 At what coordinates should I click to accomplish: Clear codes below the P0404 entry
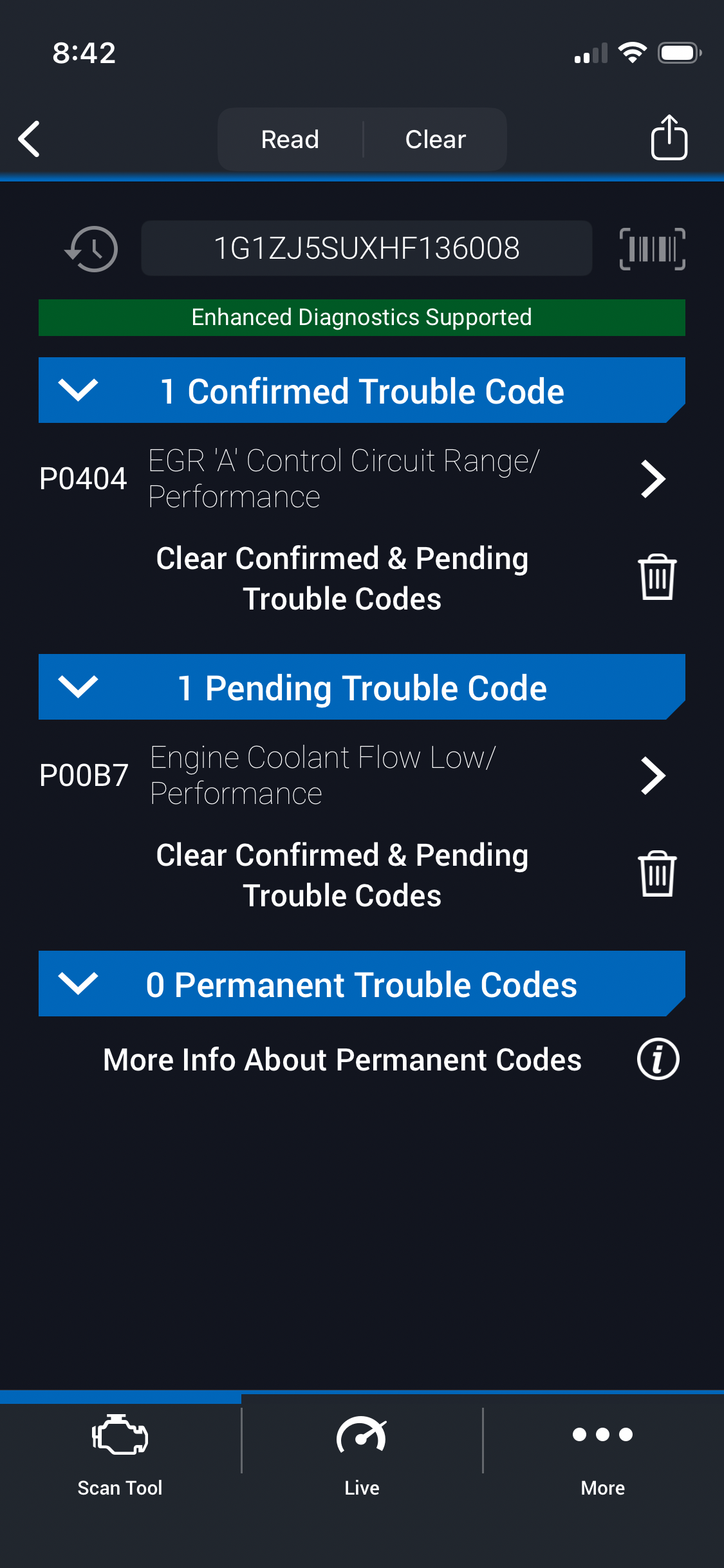point(657,577)
